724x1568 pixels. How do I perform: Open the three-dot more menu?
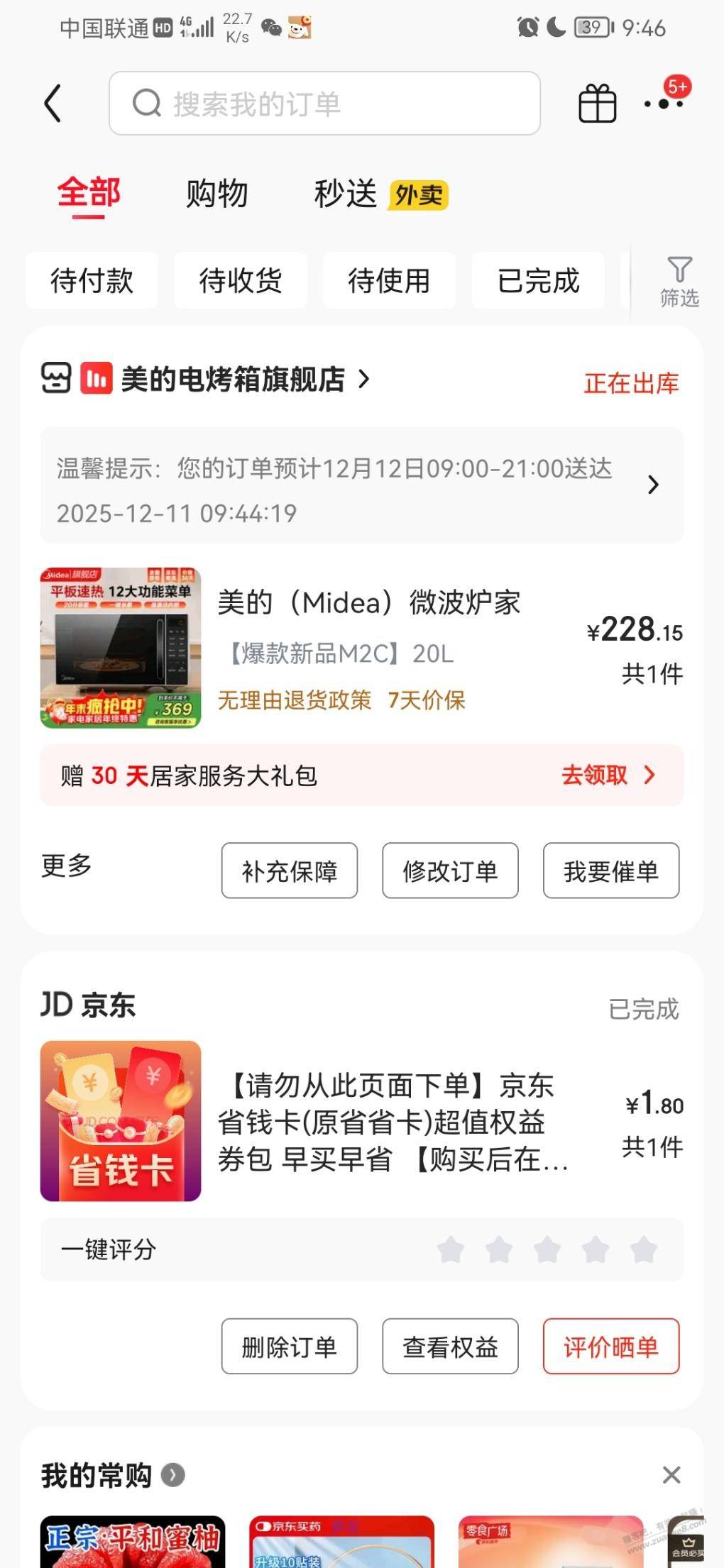(663, 104)
